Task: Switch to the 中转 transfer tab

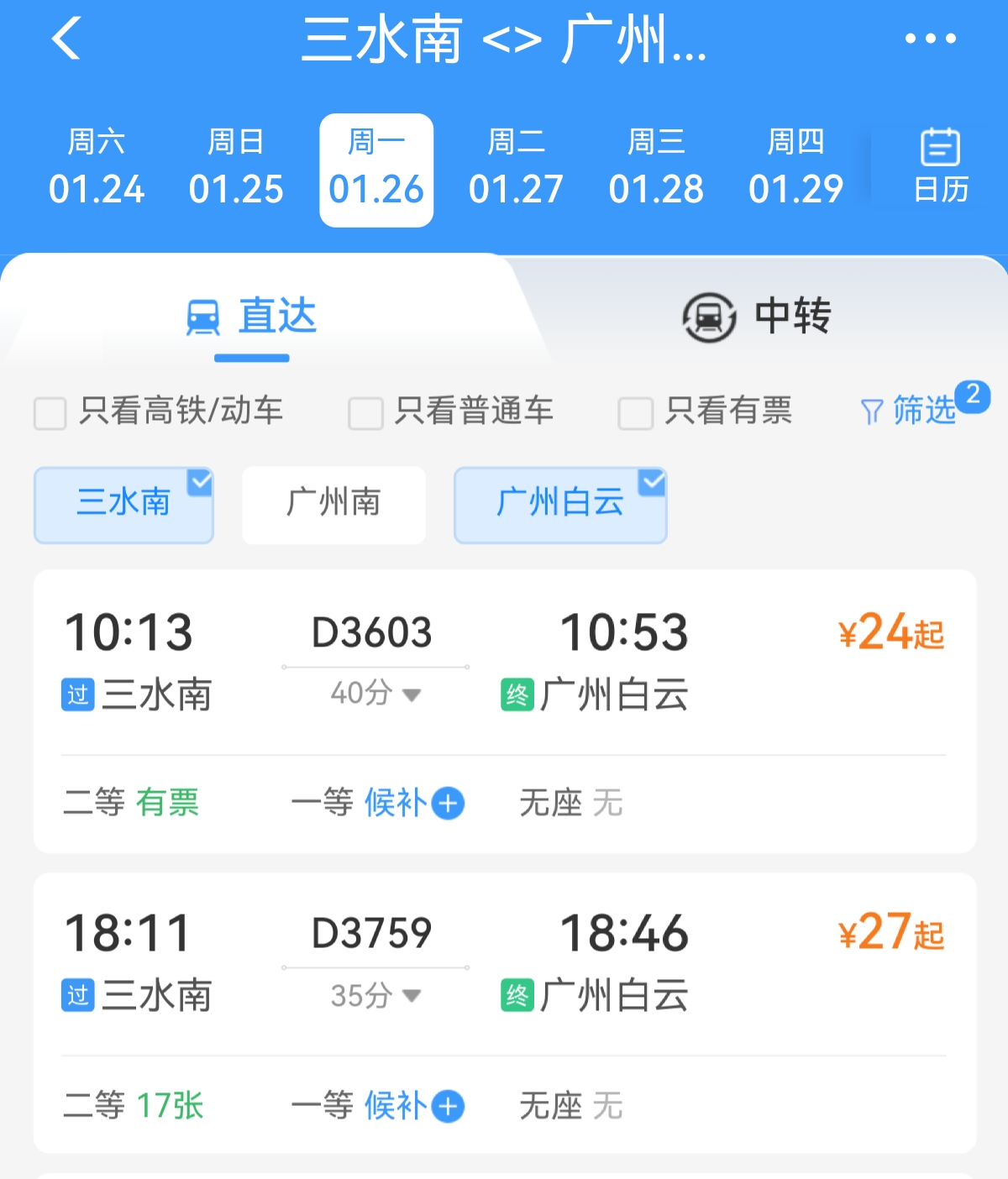Action: point(756,317)
